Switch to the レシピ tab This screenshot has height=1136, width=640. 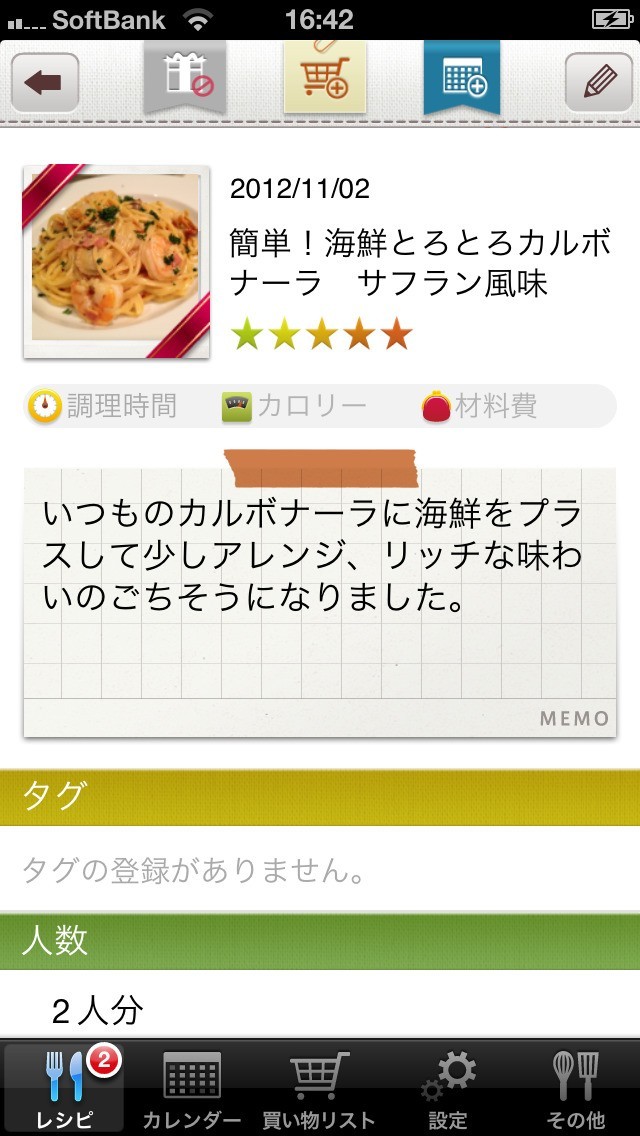(x=65, y=1088)
